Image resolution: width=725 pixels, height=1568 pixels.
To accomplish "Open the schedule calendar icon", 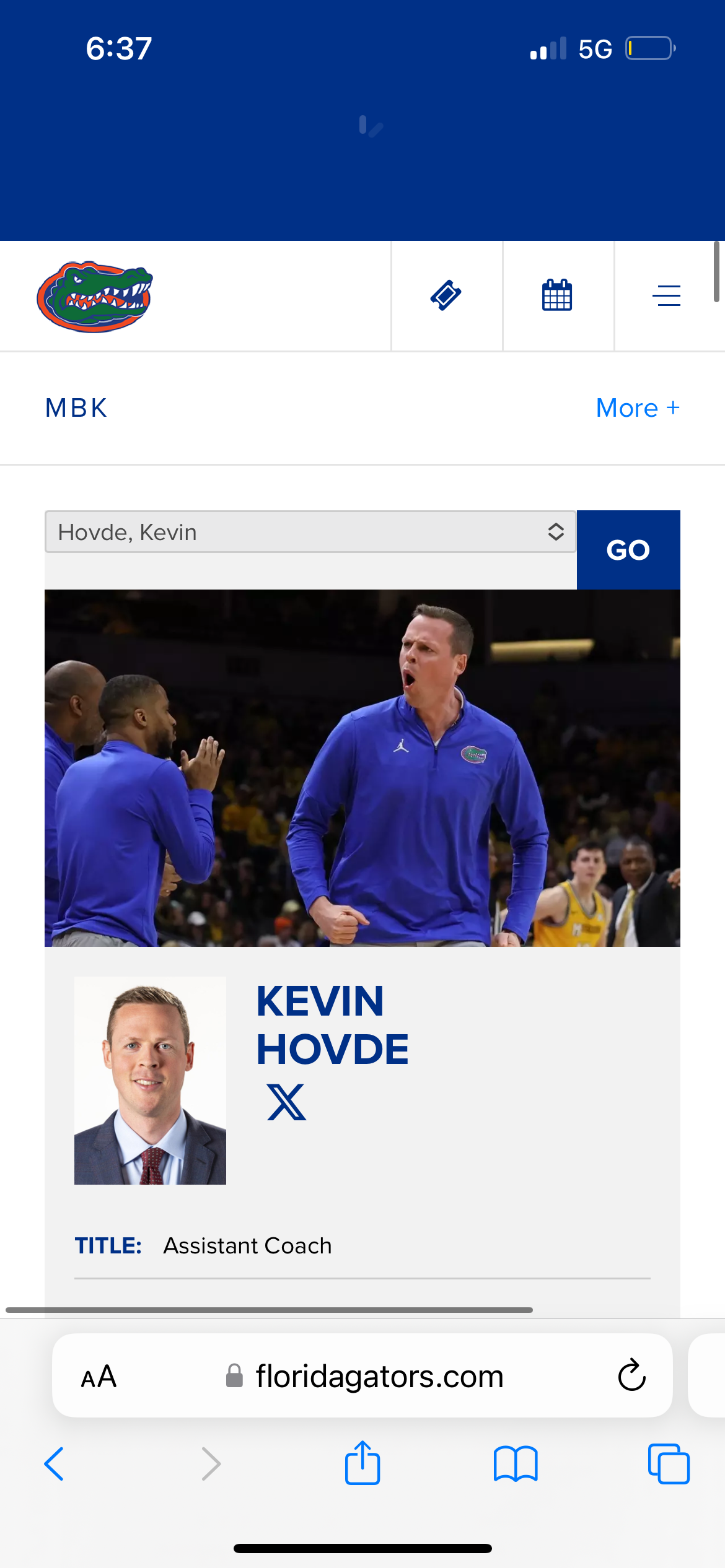I will [x=557, y=296].
